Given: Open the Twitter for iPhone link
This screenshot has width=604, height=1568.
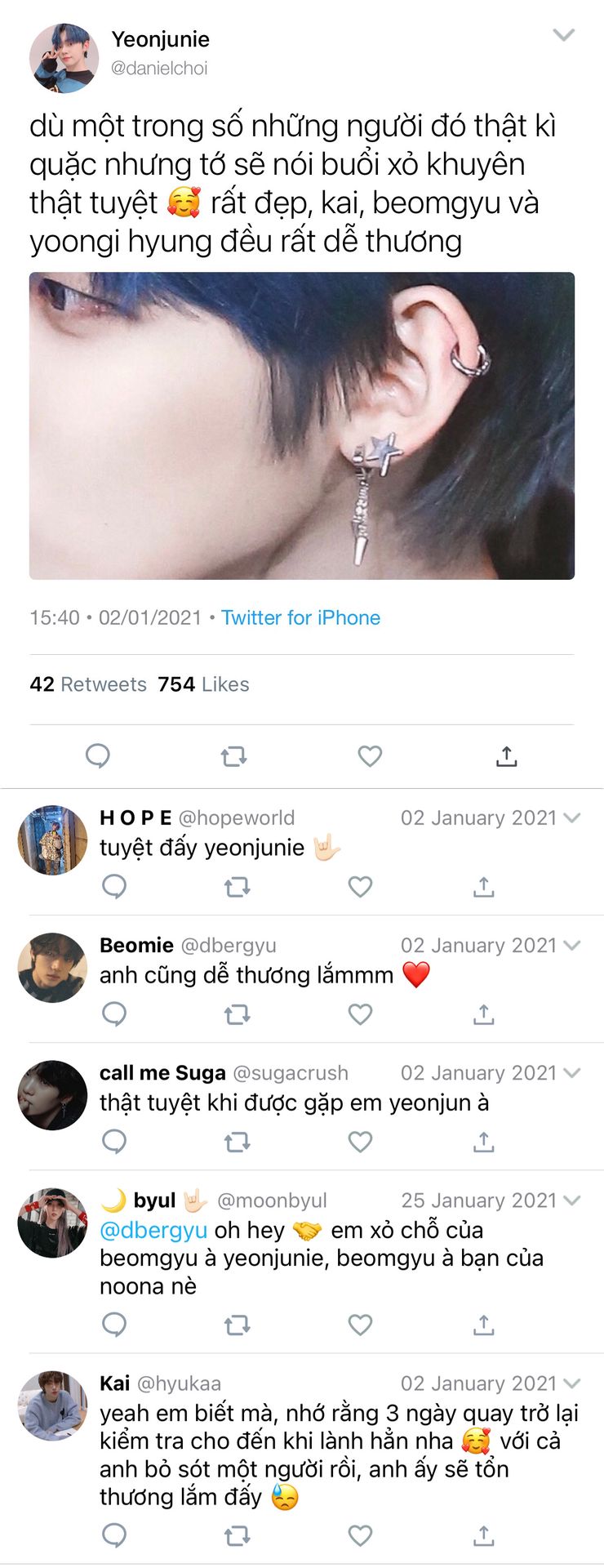Looking at the screenshot, I should (300, 617).
